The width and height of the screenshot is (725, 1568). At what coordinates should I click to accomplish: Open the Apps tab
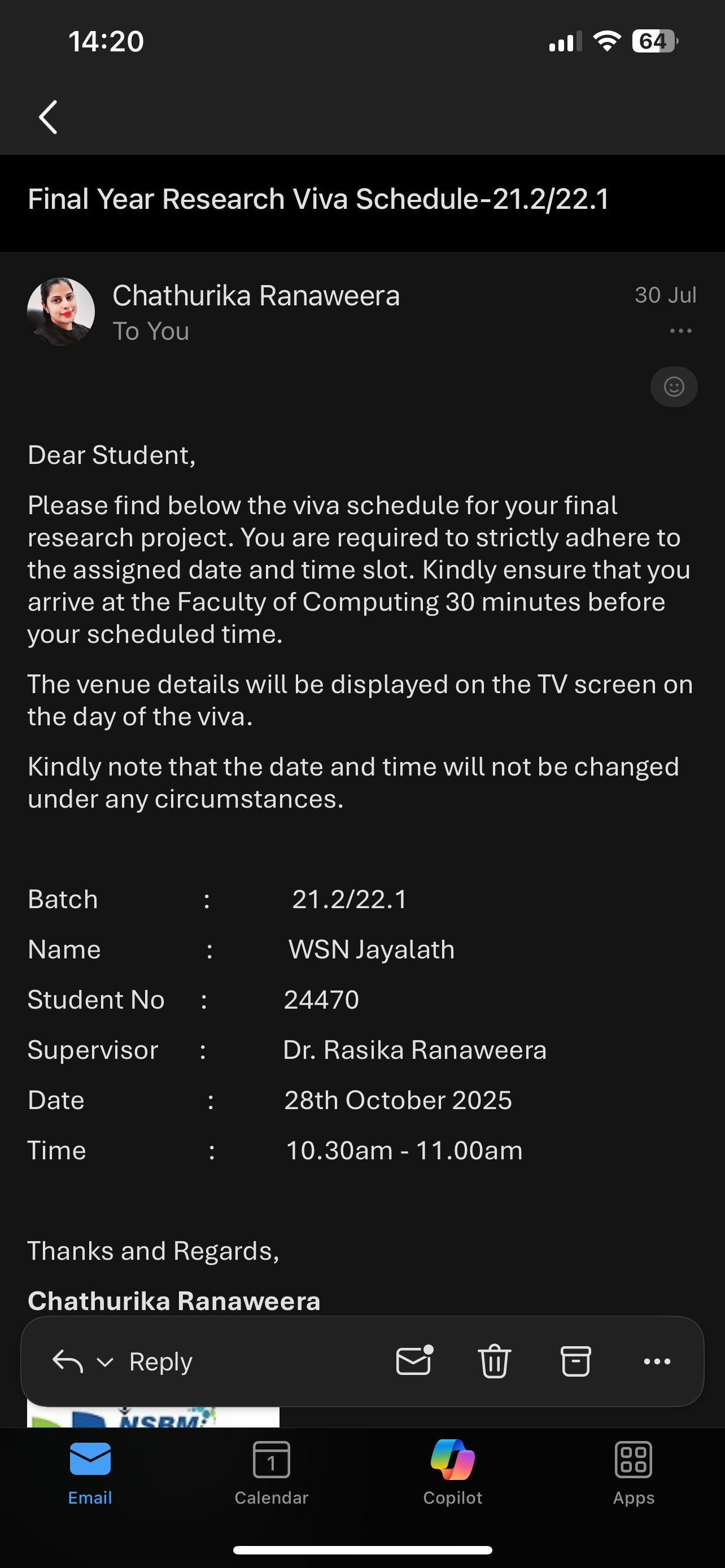[634, 1472]
